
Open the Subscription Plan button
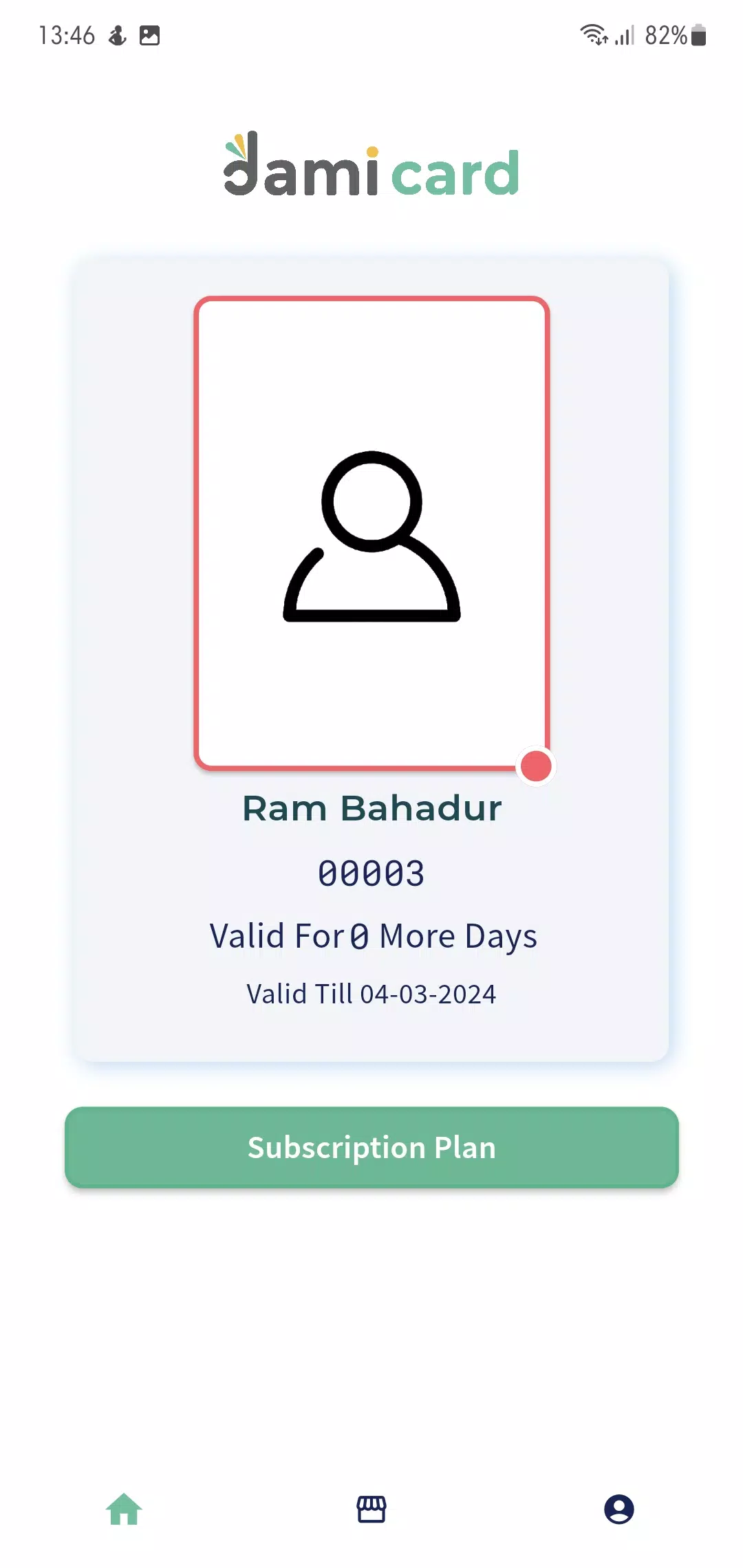point(371,1147)
